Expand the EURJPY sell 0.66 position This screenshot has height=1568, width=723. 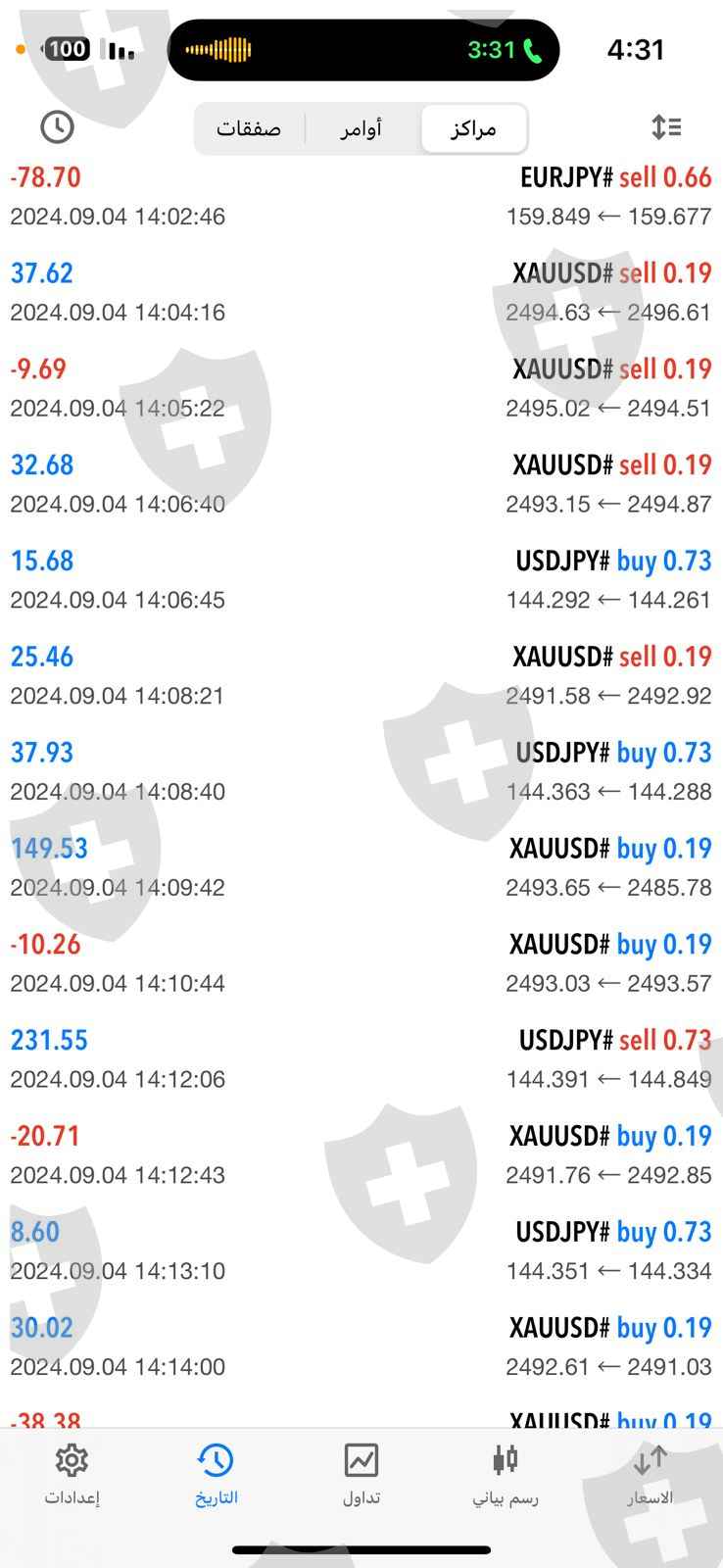point(361,196)
